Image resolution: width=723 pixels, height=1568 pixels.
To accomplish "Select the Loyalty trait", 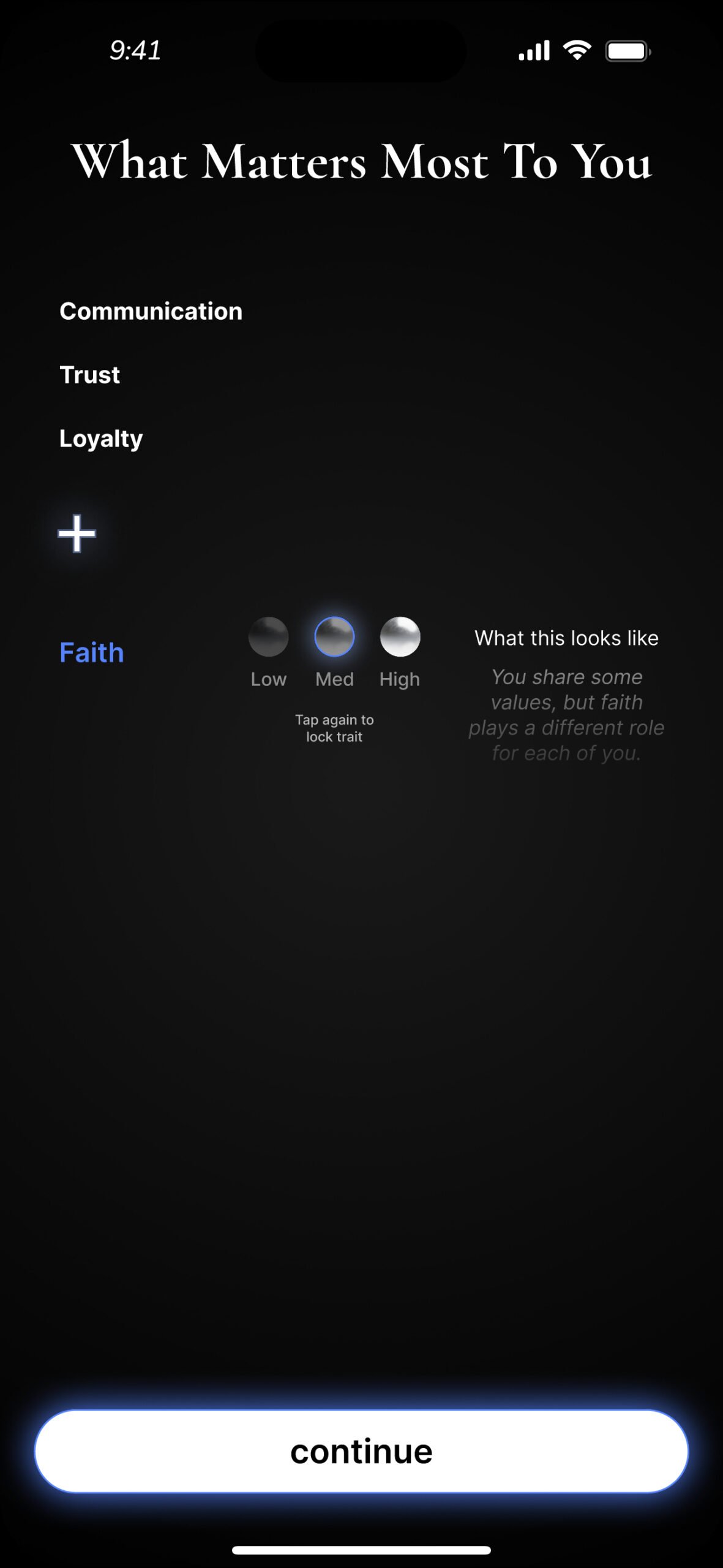I will click(x=101, y=439).
